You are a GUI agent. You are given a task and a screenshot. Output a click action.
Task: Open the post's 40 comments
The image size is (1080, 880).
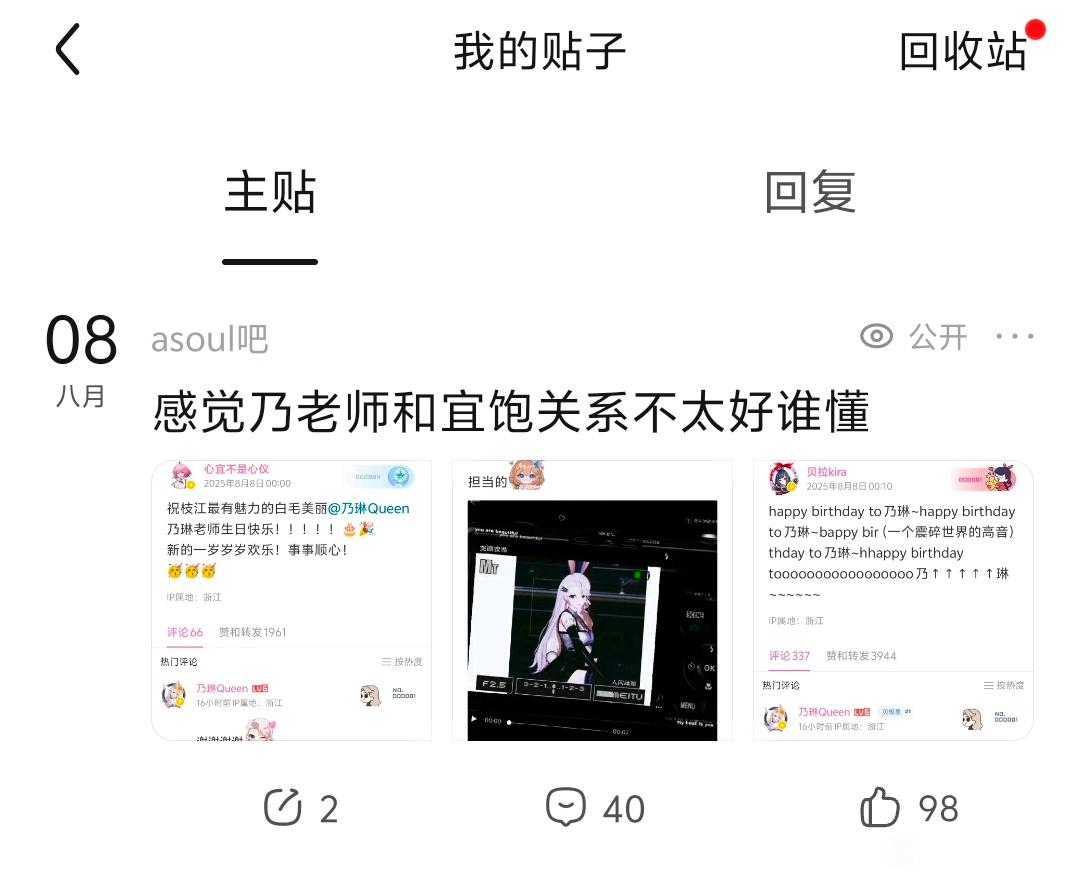(x=595, y=808)
